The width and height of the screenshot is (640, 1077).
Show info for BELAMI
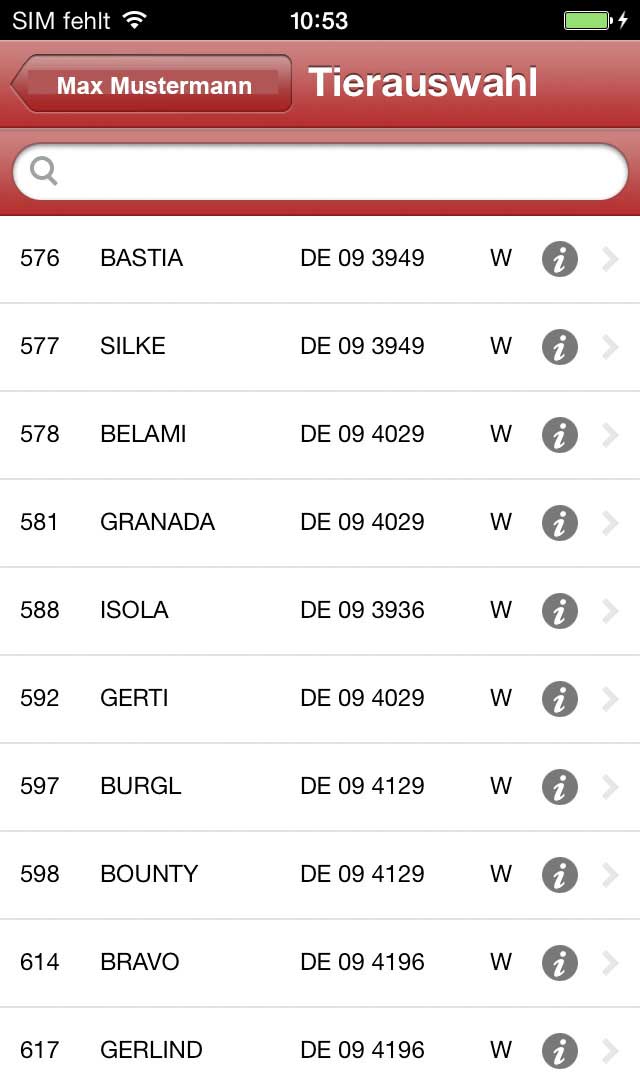560,435
